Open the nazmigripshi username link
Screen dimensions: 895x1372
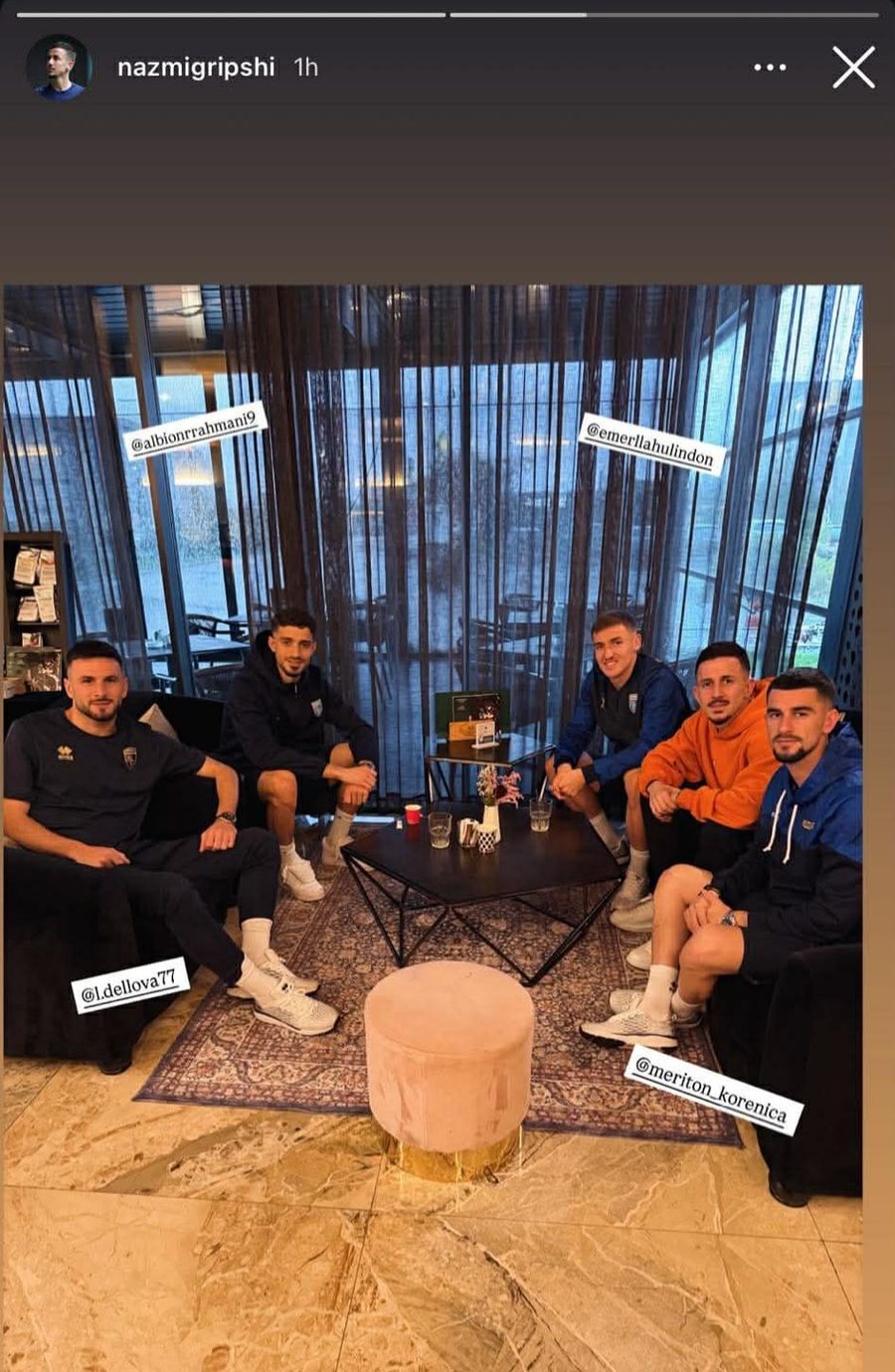pyautogui.click(x=196, y=68)
